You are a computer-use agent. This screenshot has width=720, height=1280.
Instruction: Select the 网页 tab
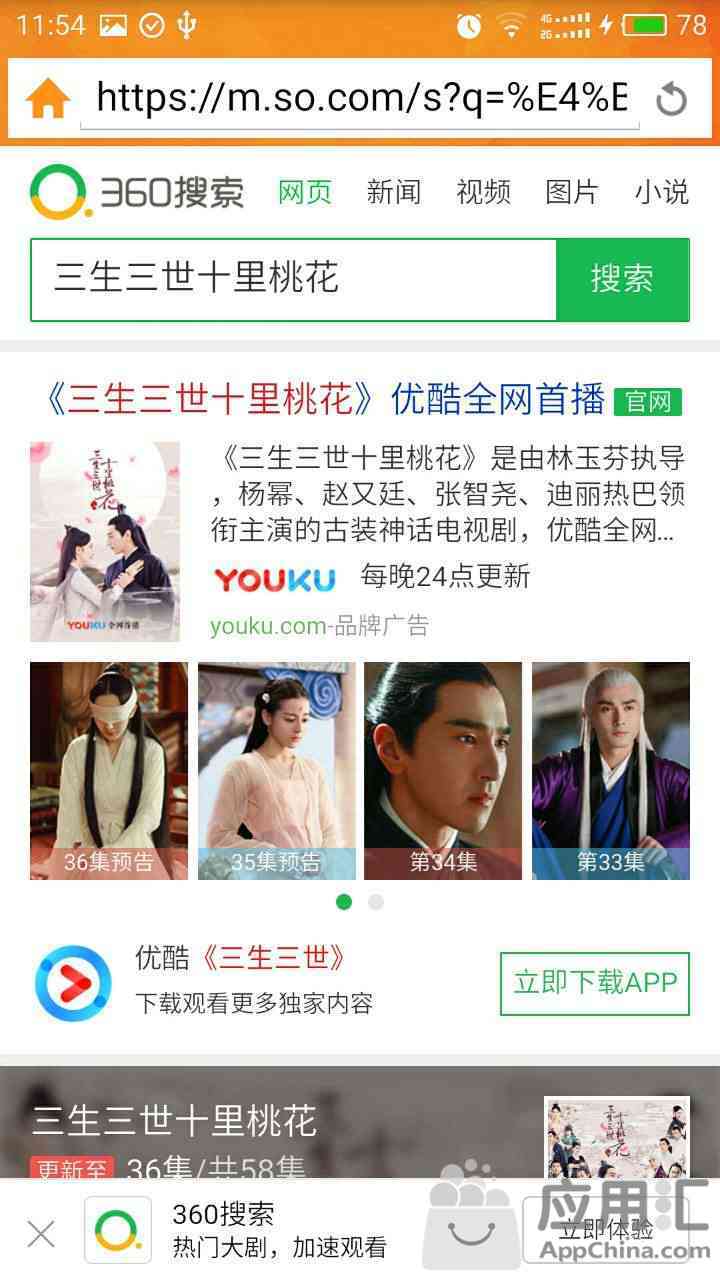pyautogui.click(x=305, y=192)
